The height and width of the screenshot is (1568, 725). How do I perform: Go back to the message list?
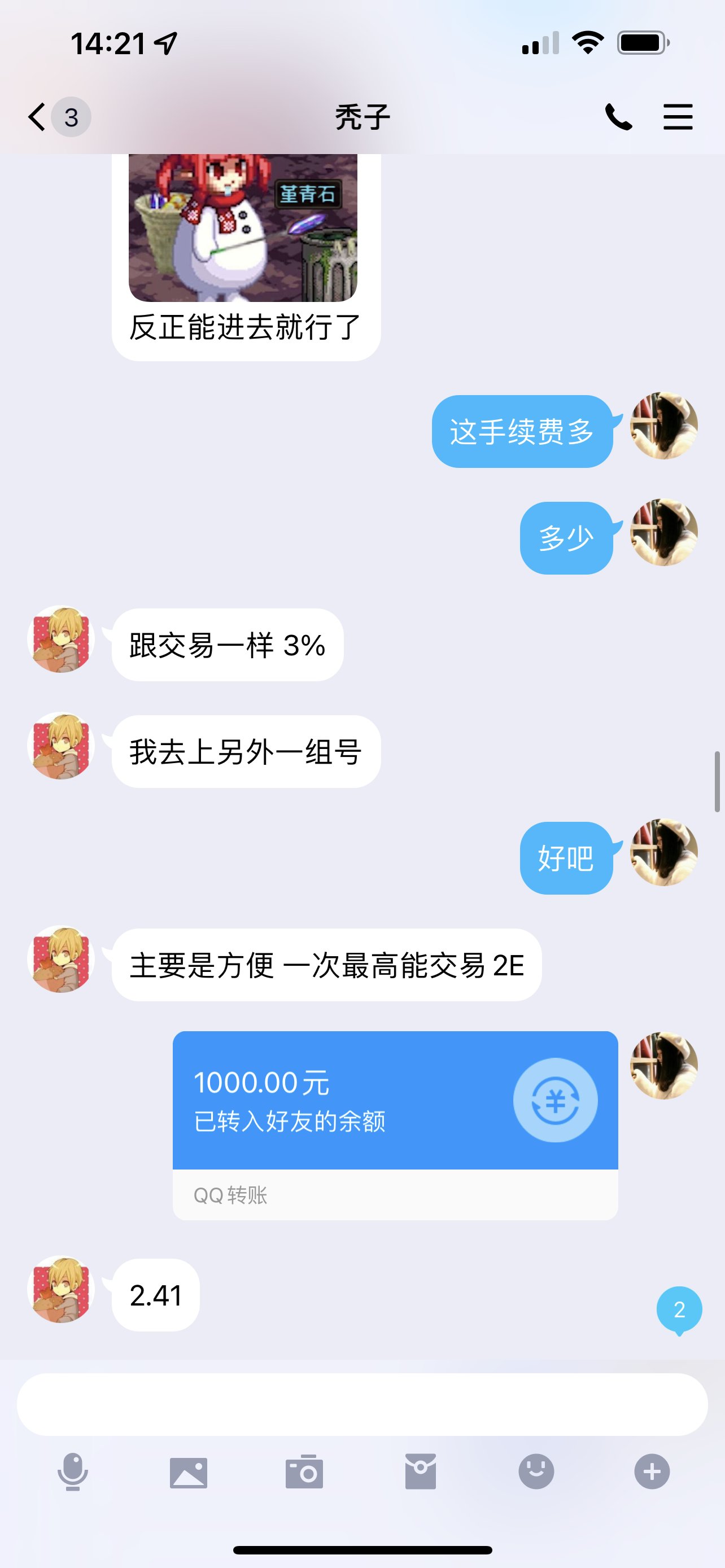click(38, 116)
